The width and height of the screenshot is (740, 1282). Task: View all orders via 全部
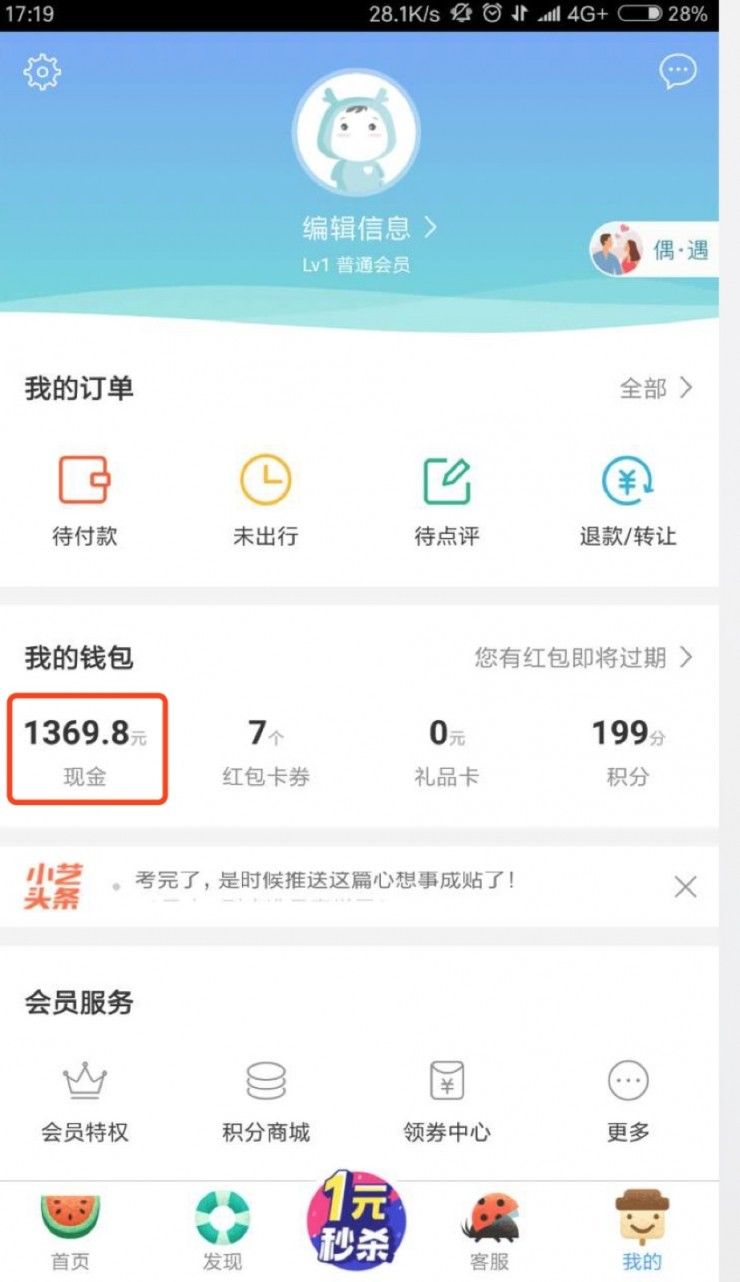pyautogui.click(x=656, y=388)
